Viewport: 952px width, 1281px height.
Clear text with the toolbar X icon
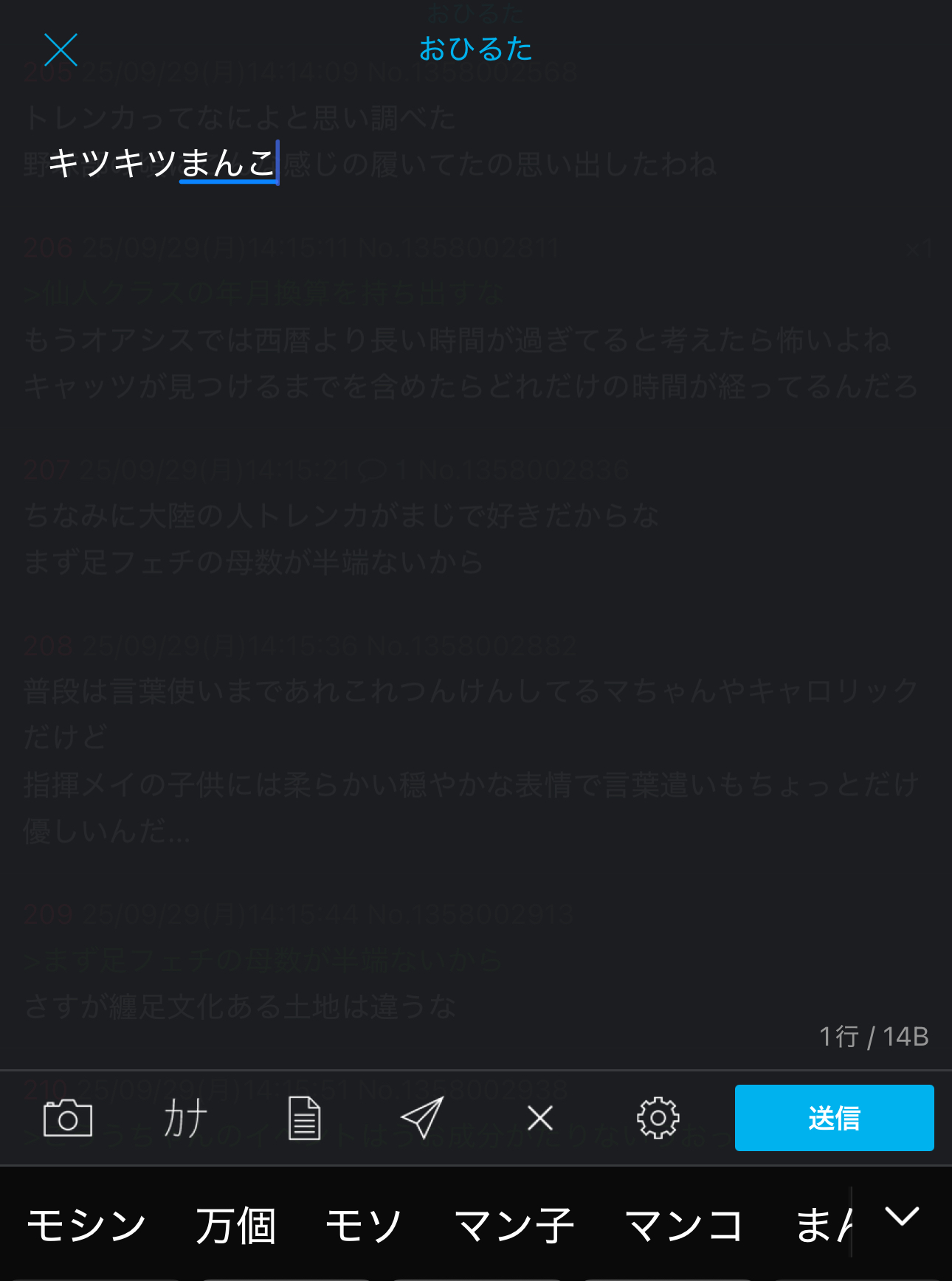[540, 1118]
